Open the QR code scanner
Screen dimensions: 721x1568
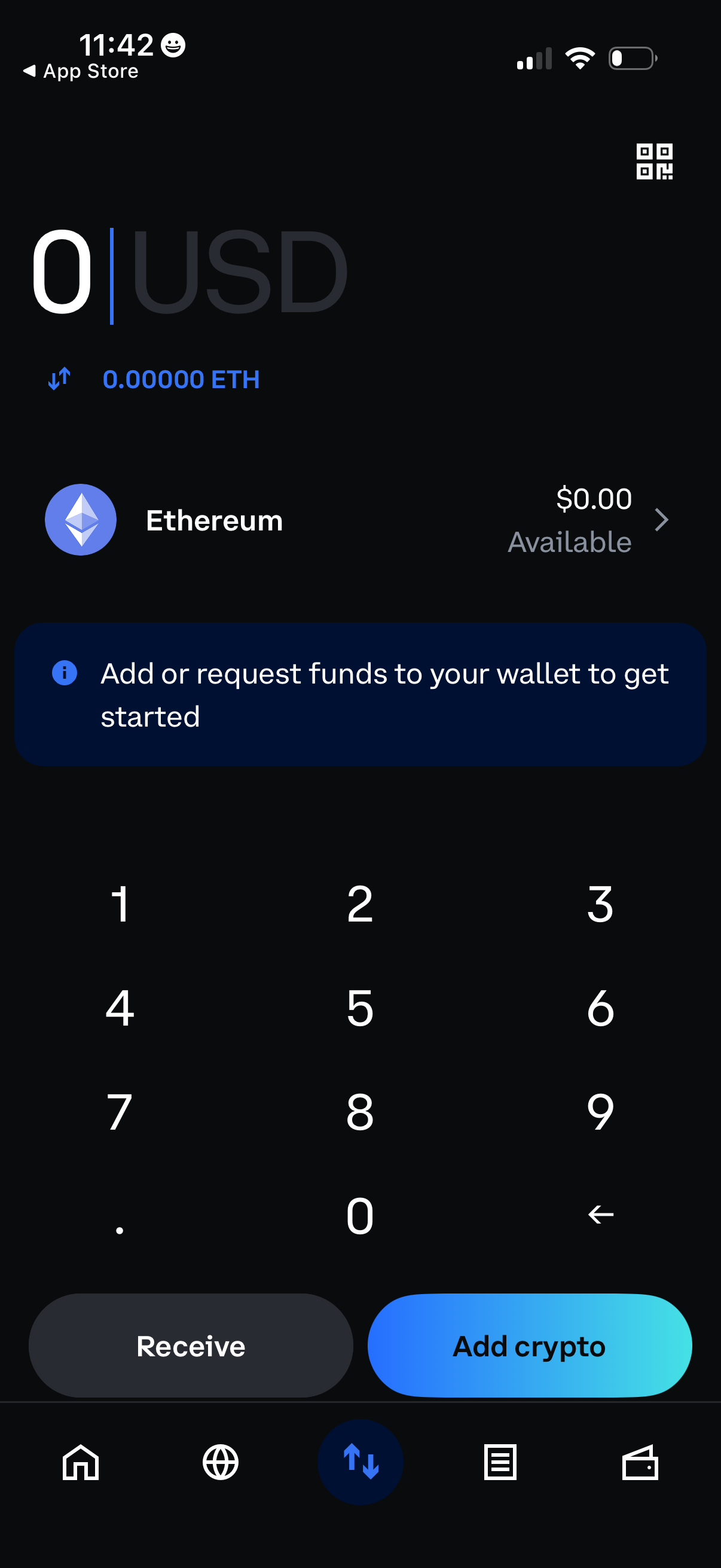(655, 161)
